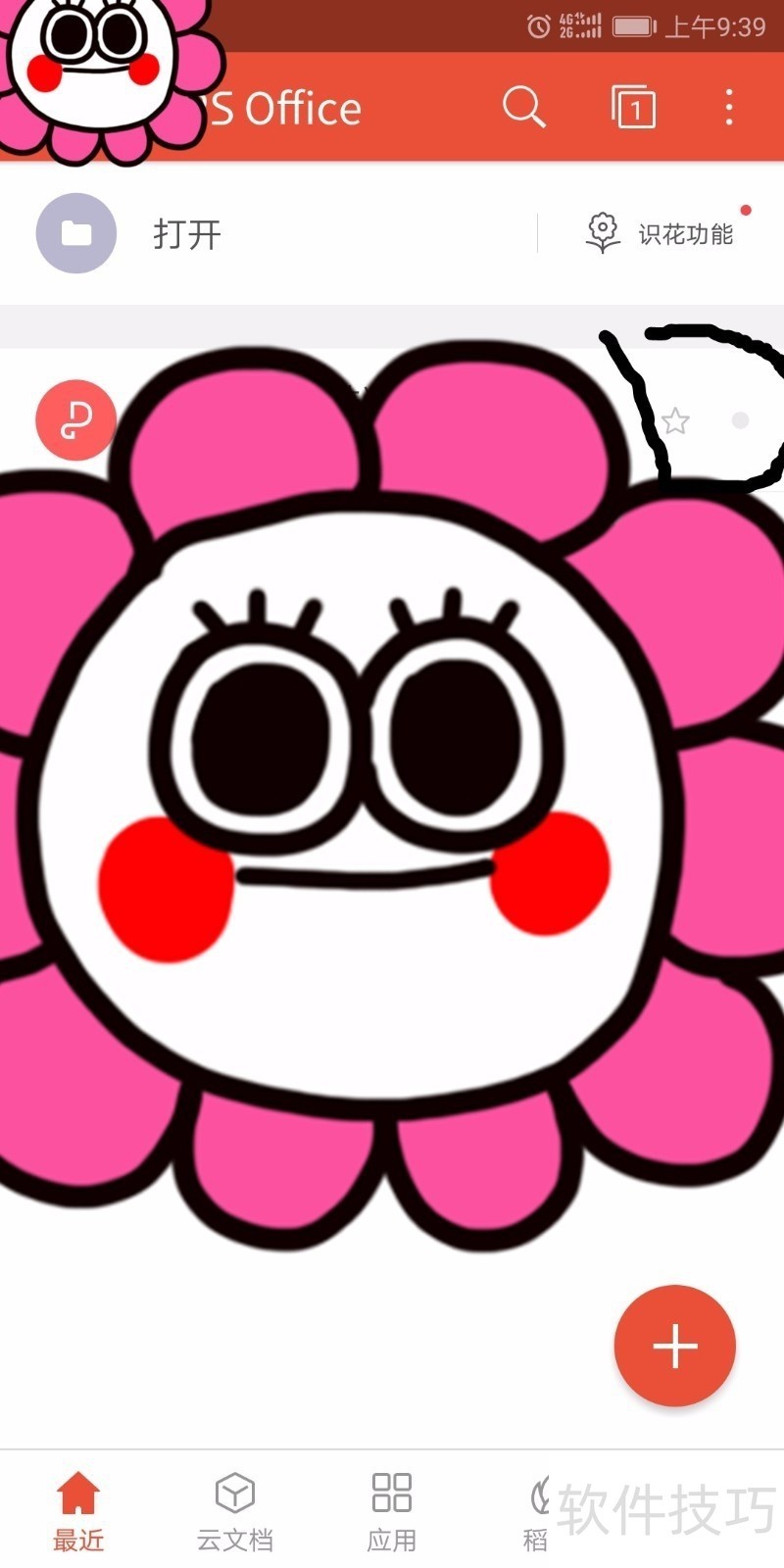Open the search icon in app bar
The width and height of the screenshot is (784, 1568).
[x=523, y=106]
